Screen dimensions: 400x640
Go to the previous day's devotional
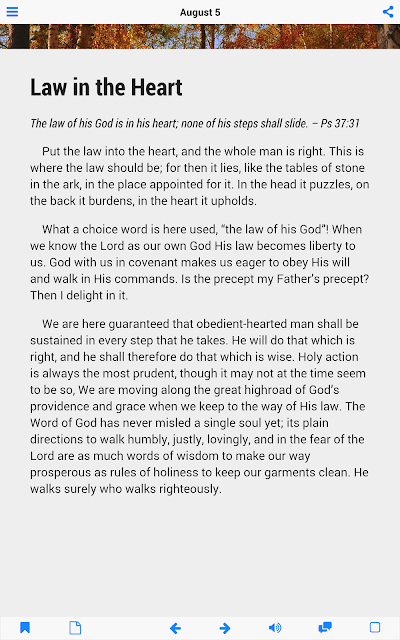tap(176, 628)
